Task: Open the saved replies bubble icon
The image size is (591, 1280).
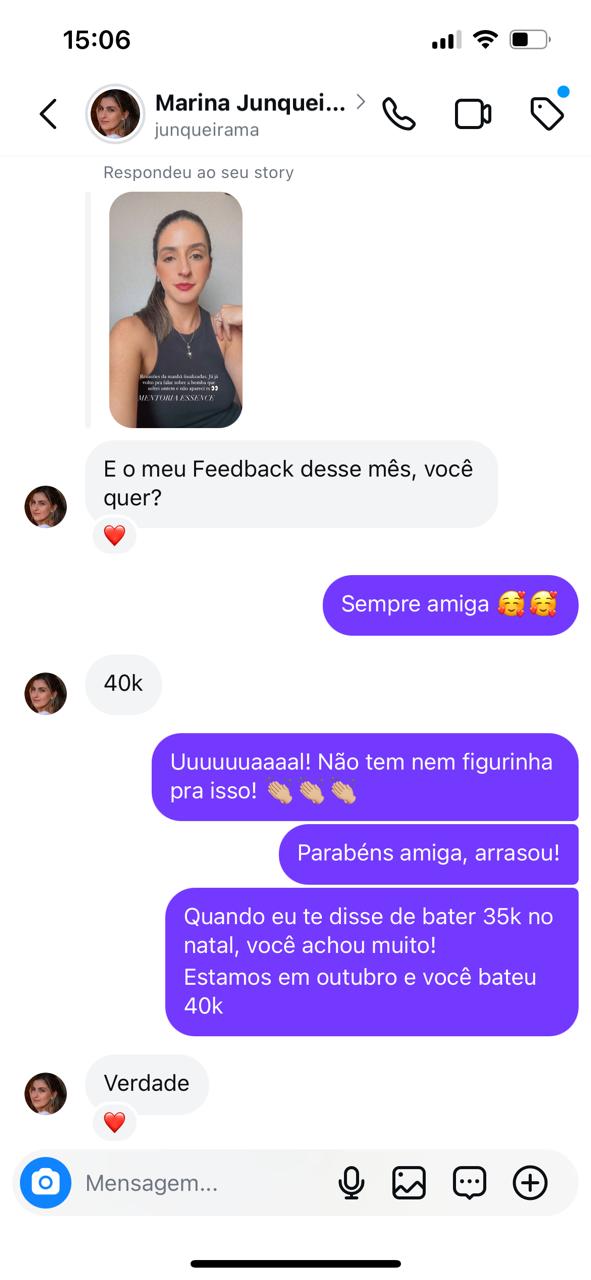Action: click(x=469, y=1183)
